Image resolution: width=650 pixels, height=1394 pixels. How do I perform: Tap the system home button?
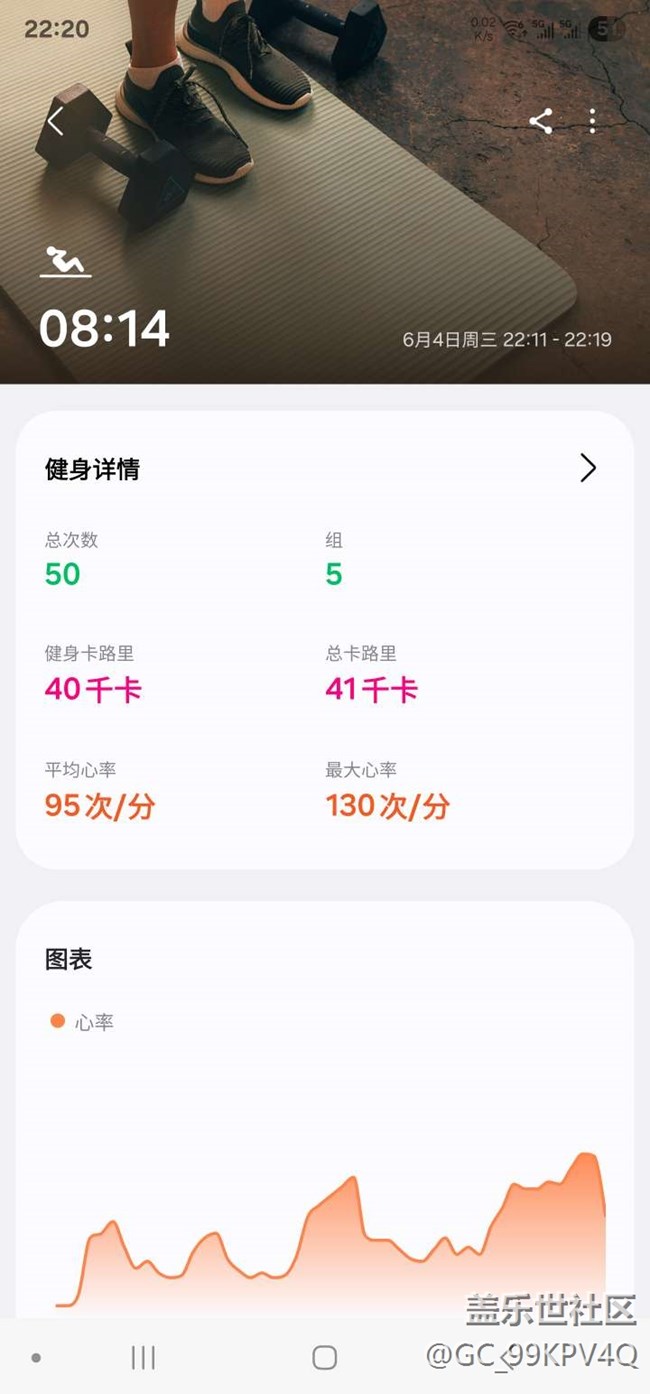(324, 1357)
